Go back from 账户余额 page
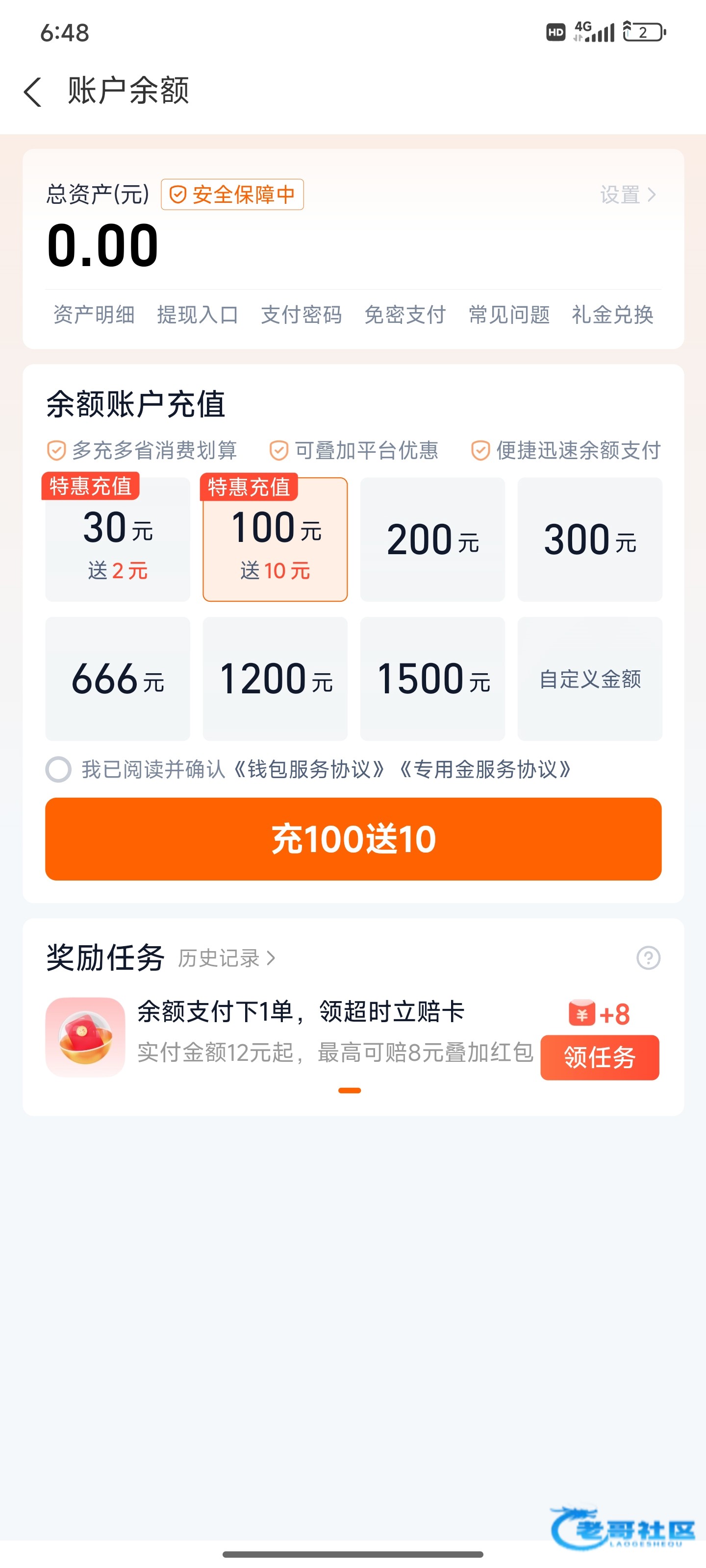Image resolution: width=706 pixels, height=1568 pixels. click(33, 92)
